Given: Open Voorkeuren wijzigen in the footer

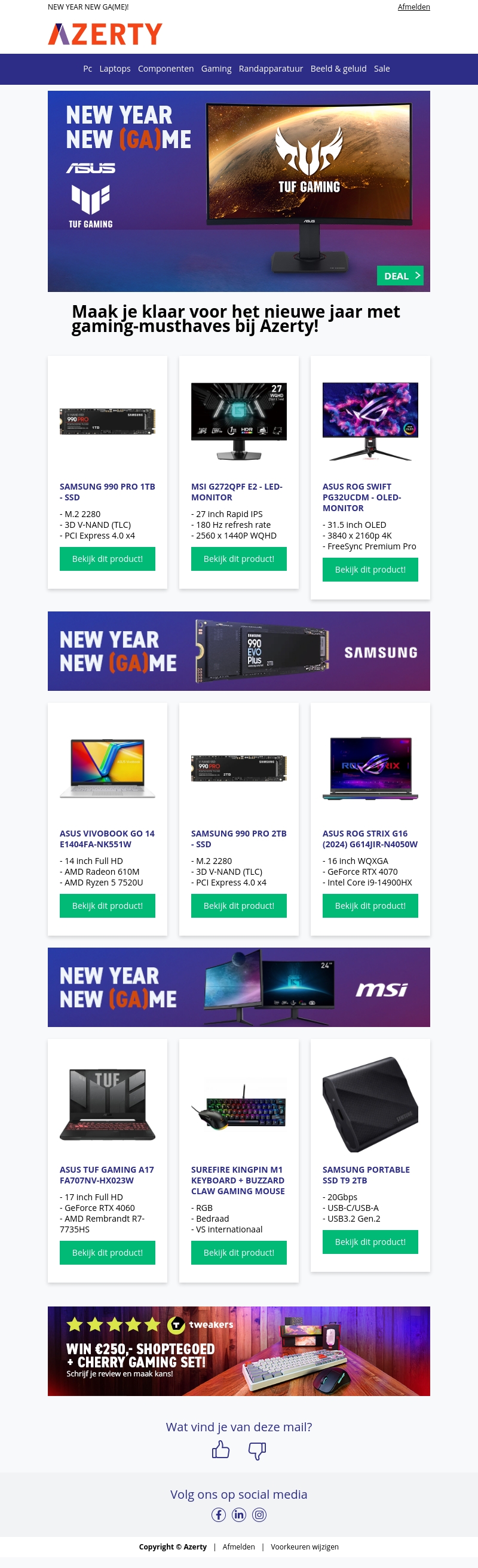Looking at the screenshot, I should (305, 1547).
